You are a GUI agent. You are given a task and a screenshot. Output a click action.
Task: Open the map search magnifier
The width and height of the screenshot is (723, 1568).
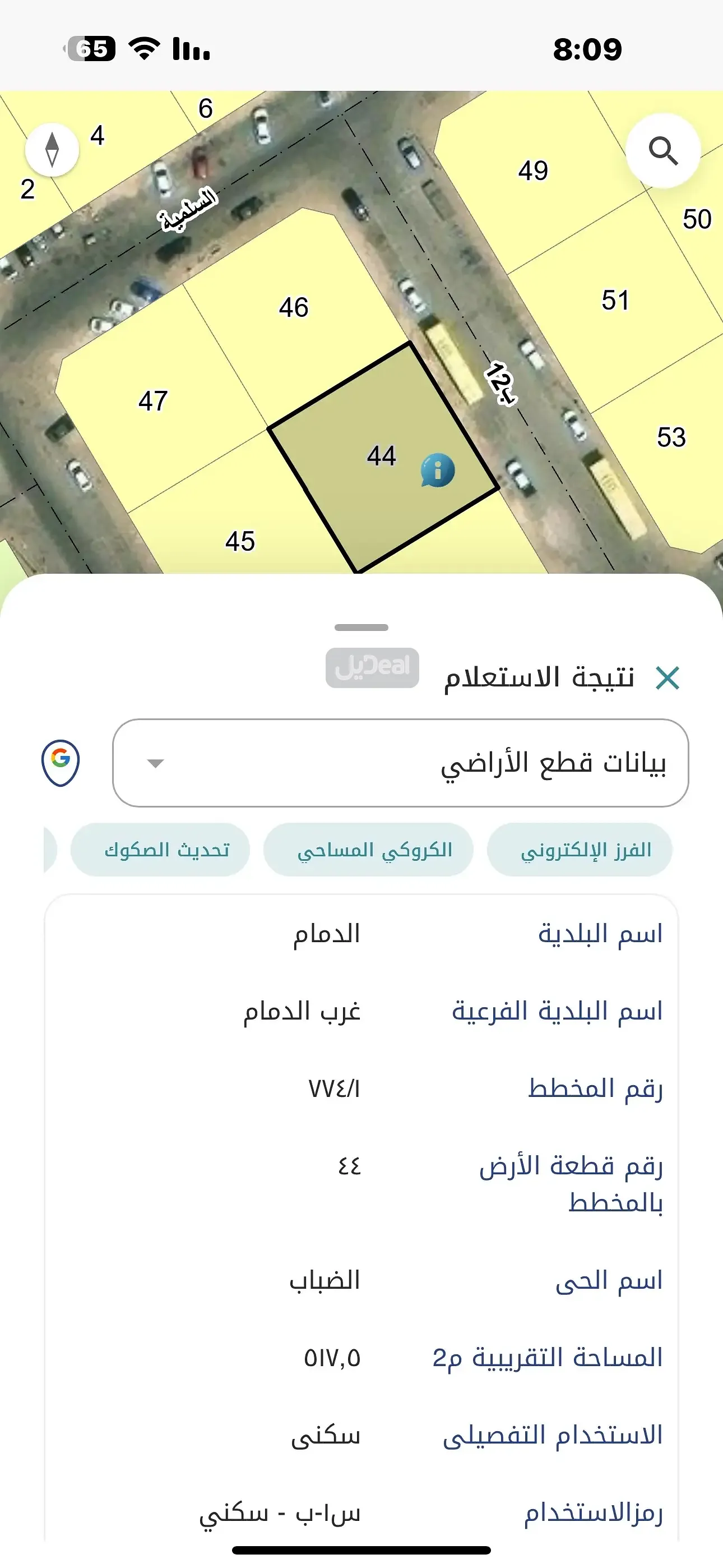(x=662, y=150)
